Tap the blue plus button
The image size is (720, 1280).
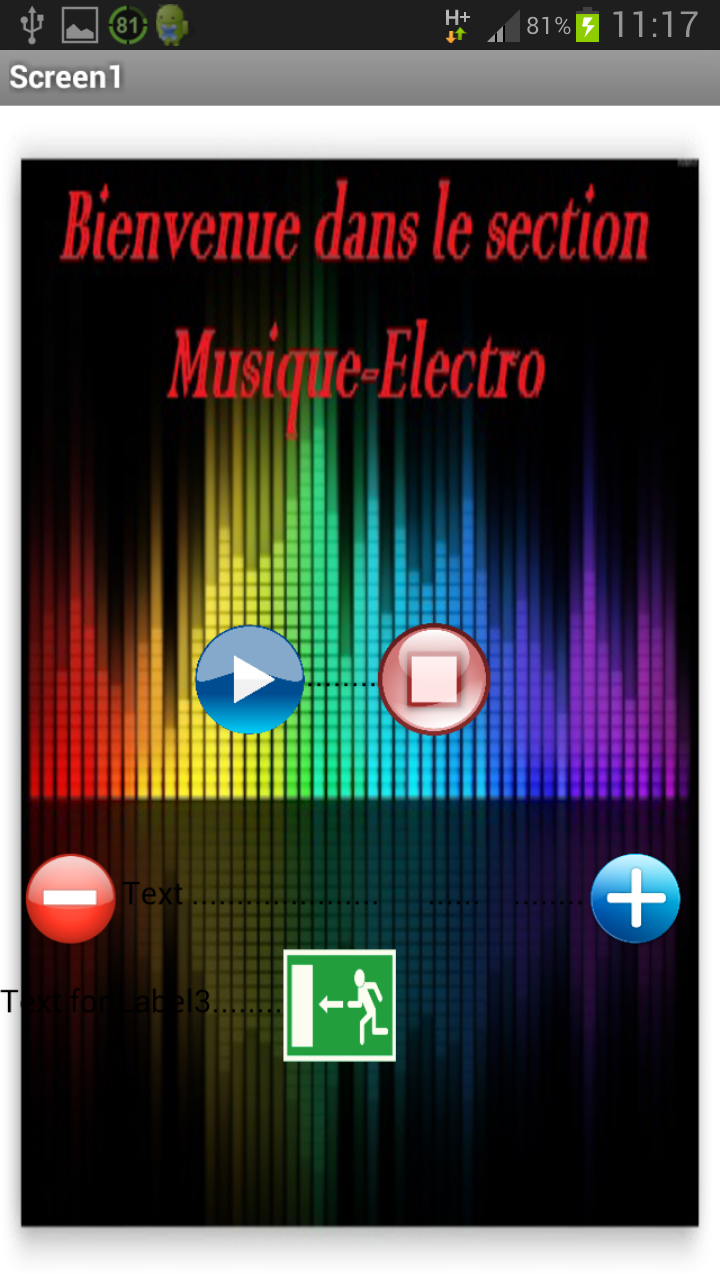635,898
